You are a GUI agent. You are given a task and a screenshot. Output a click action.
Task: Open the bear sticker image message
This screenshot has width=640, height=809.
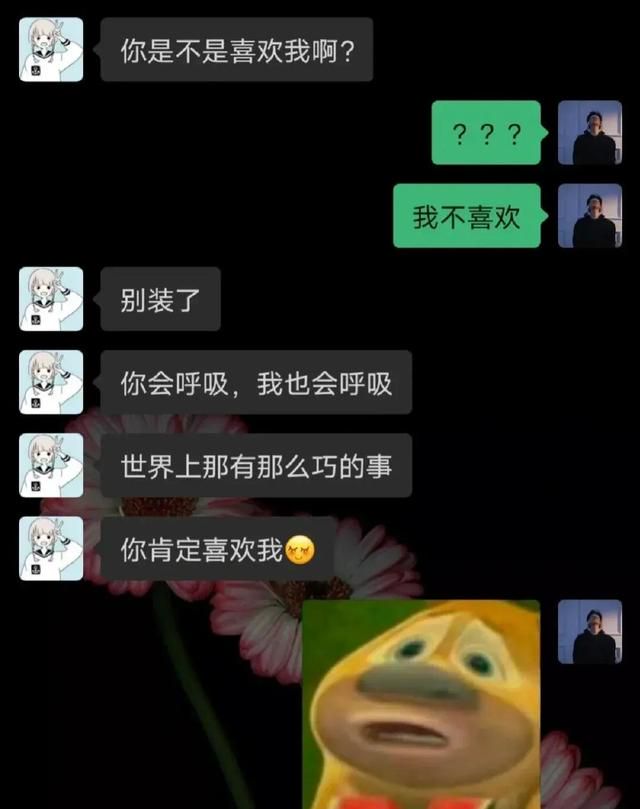tap(421, 703)
